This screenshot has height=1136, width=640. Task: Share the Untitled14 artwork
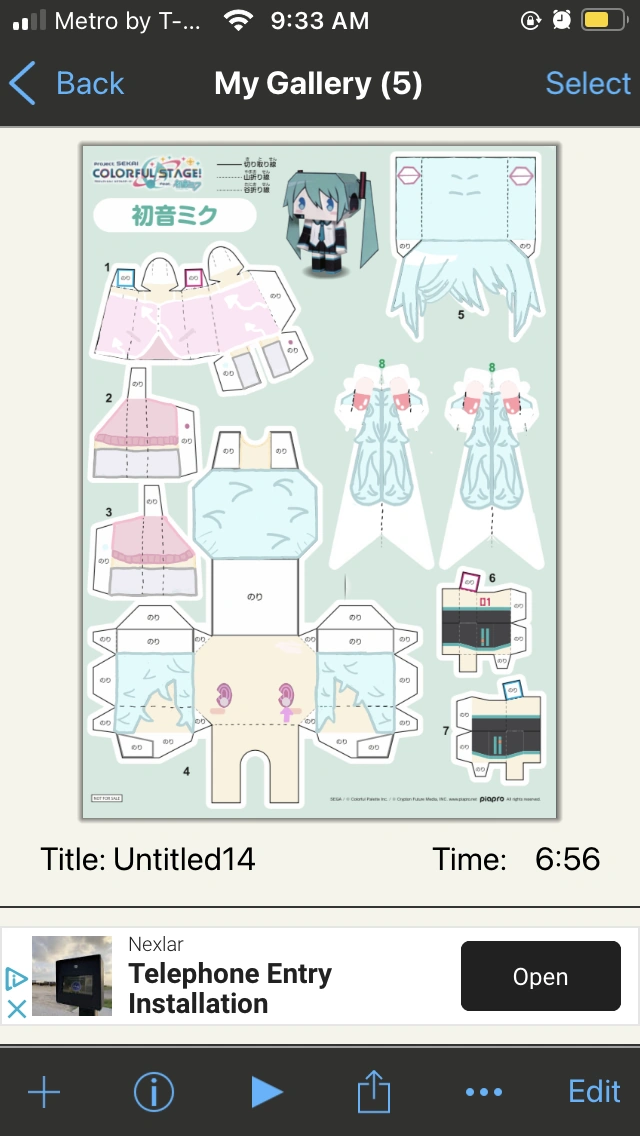click(373, 1092)
